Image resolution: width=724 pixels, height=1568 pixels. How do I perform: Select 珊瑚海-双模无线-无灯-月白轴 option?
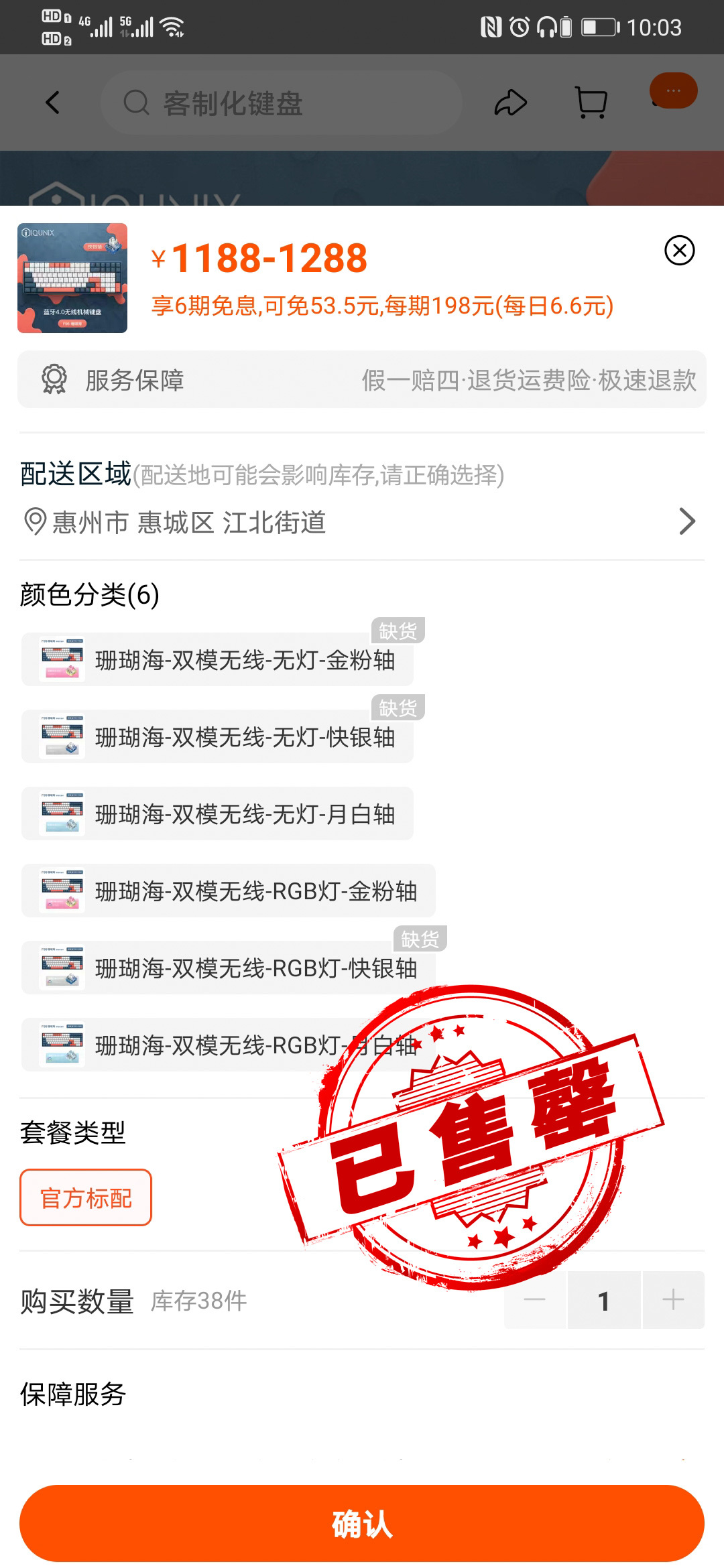tap(217, 814)
